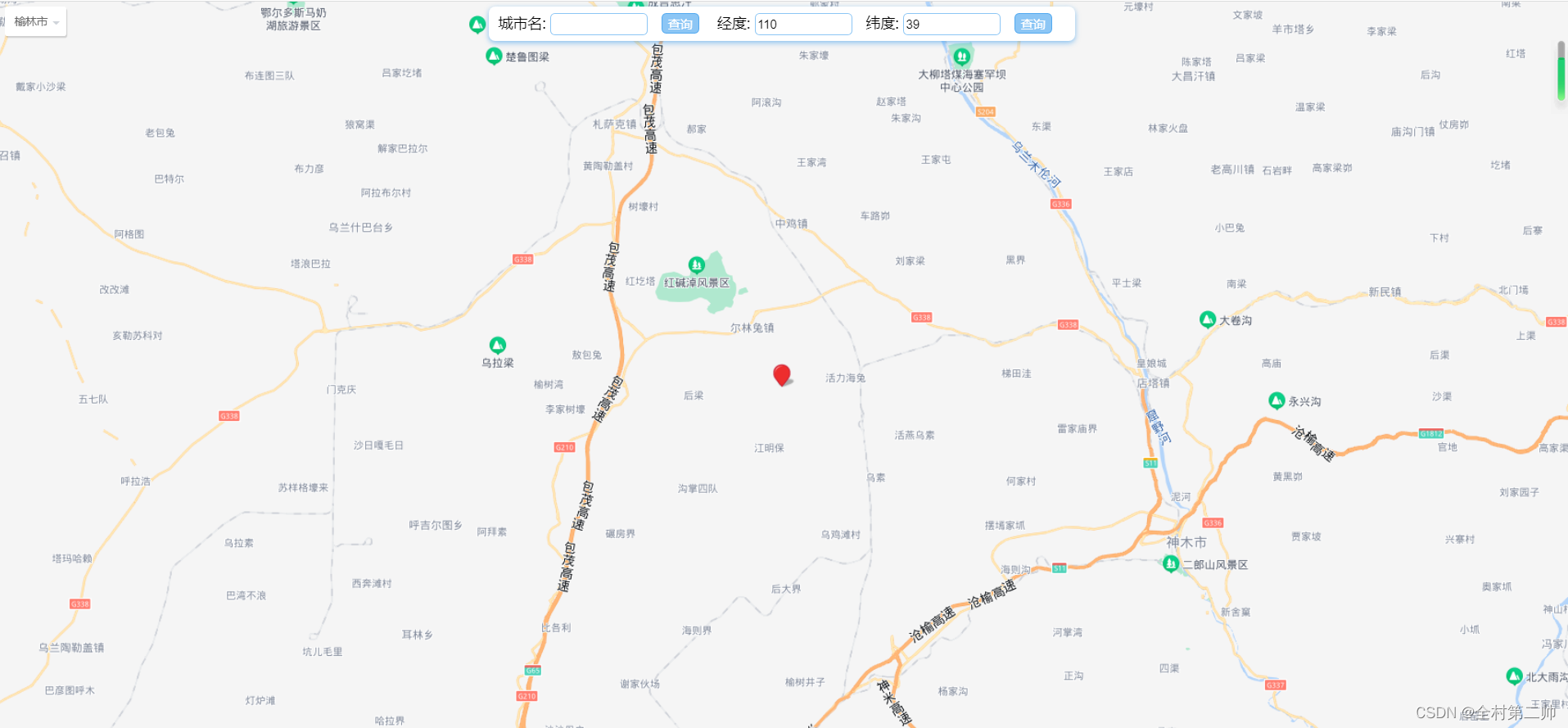Tap the 查询 button next to 城市名
Viewport: 1568px width, 728px height.
pyautogui.click(x=680, y=25)
